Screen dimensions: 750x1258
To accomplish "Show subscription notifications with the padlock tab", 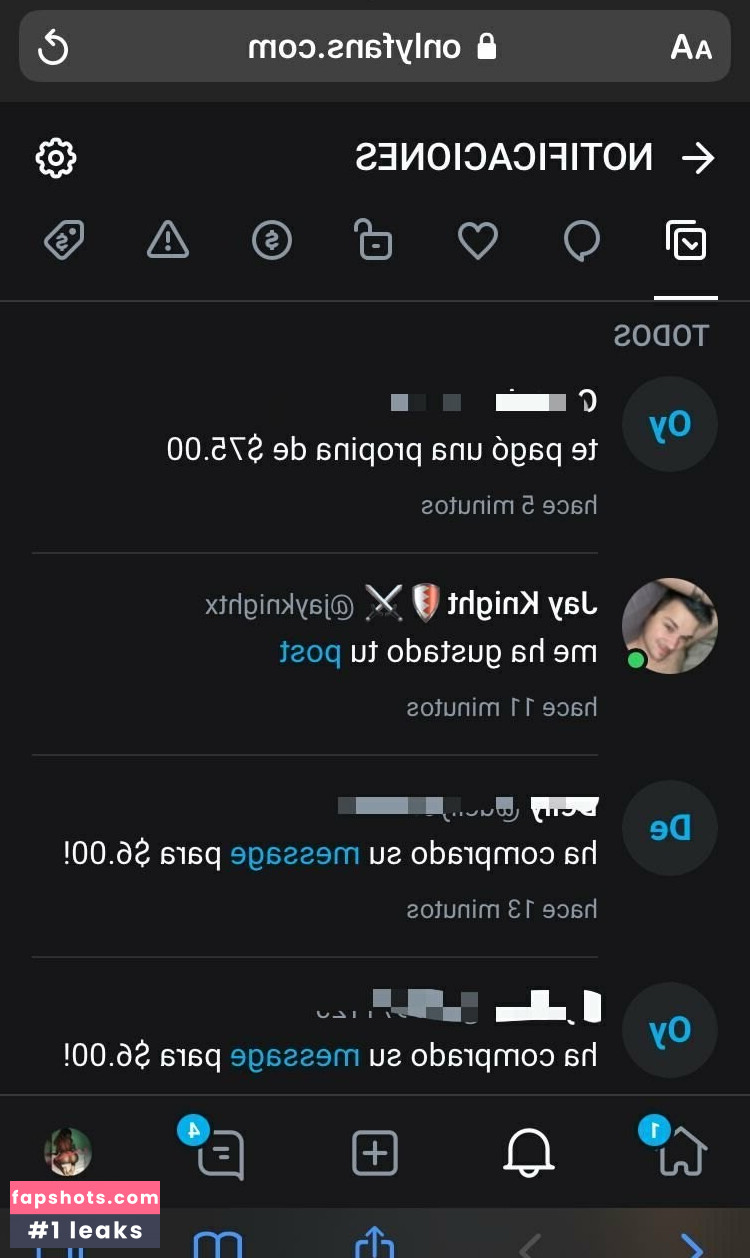I will [374, 241].
